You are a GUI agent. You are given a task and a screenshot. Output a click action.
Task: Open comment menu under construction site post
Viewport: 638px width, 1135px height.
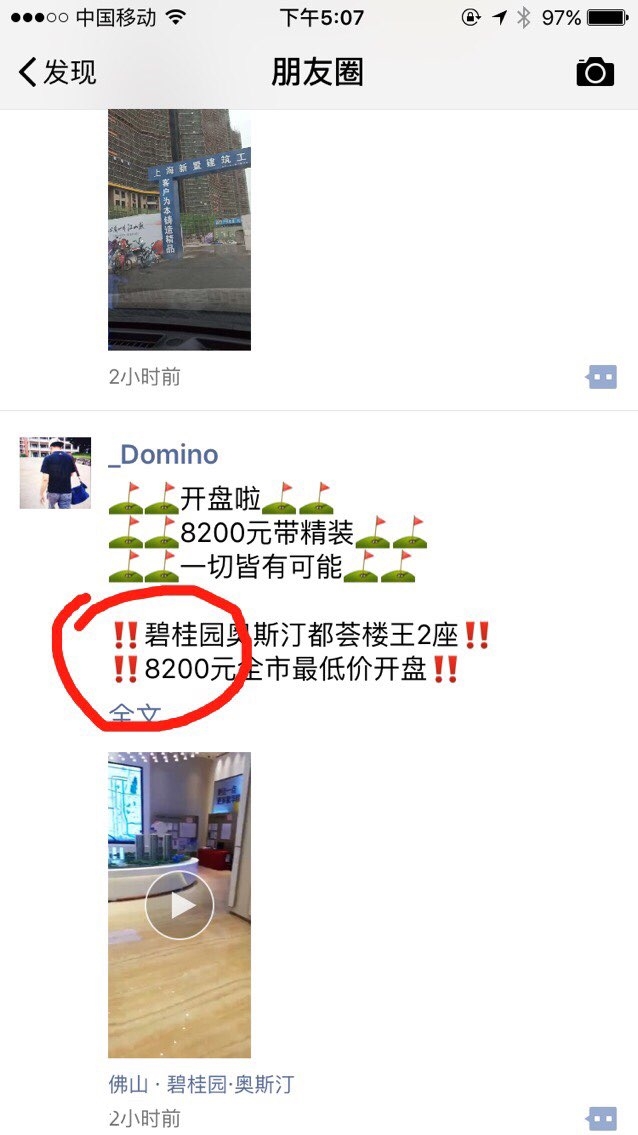pyautogui.click(x=601, y=377)
